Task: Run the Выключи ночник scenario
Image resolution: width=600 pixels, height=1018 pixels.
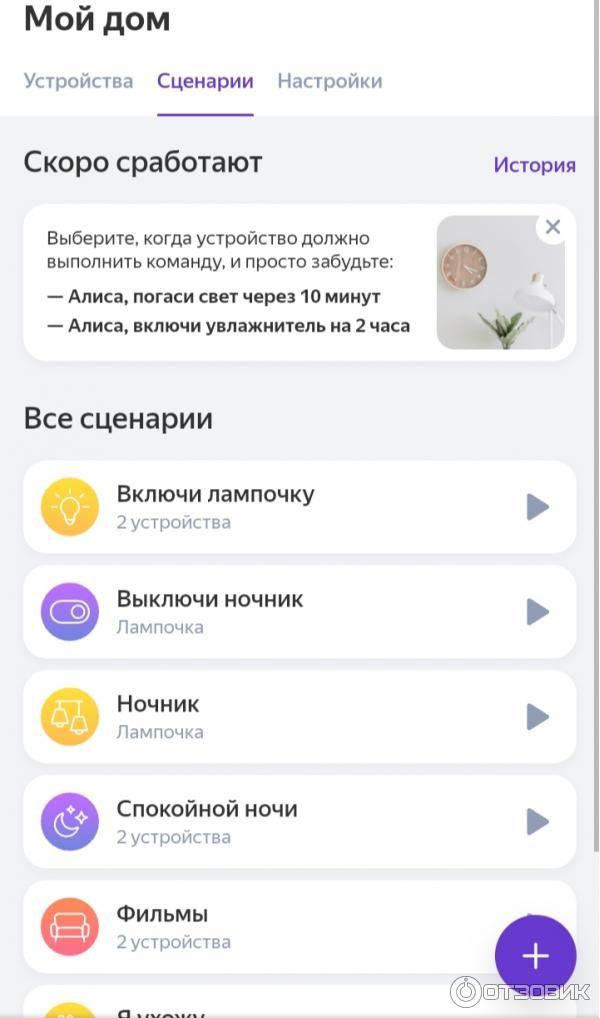Action: [538, 612]
